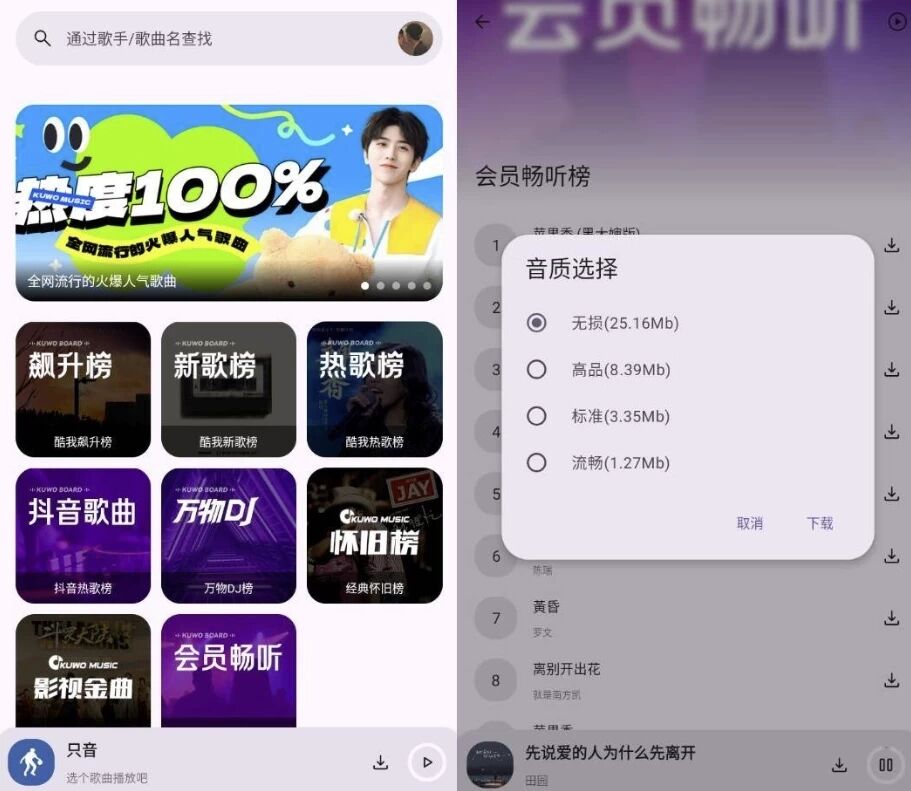
Task: Select 无损 (25.16Mb) quality
Action: point(537,323)
